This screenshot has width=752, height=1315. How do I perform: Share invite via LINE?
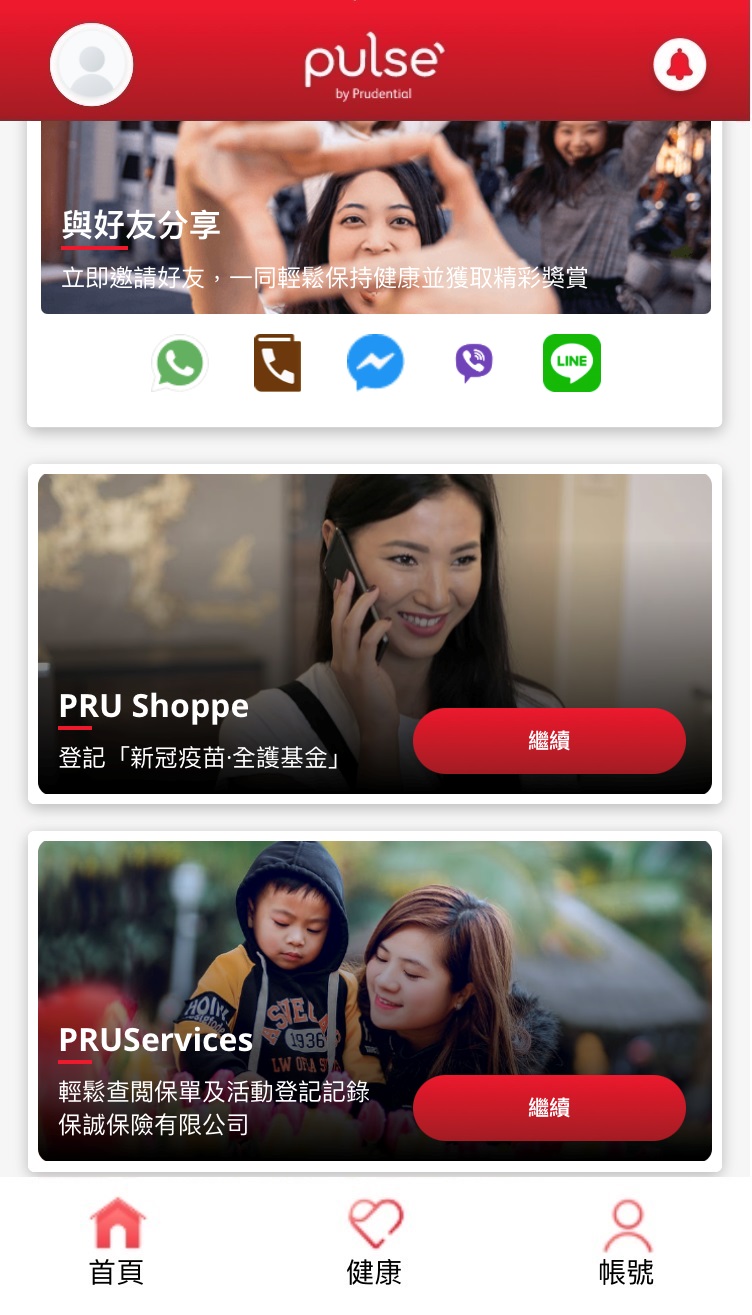click(x=572, y=362)
